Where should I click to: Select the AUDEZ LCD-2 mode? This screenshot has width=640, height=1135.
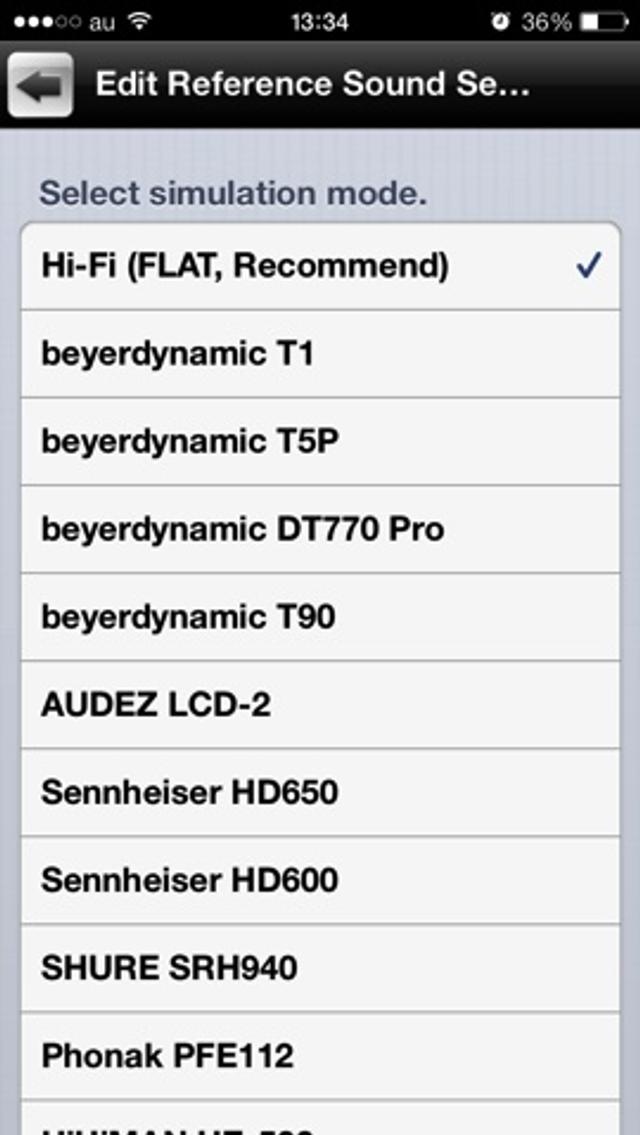[x=320, y=705]
